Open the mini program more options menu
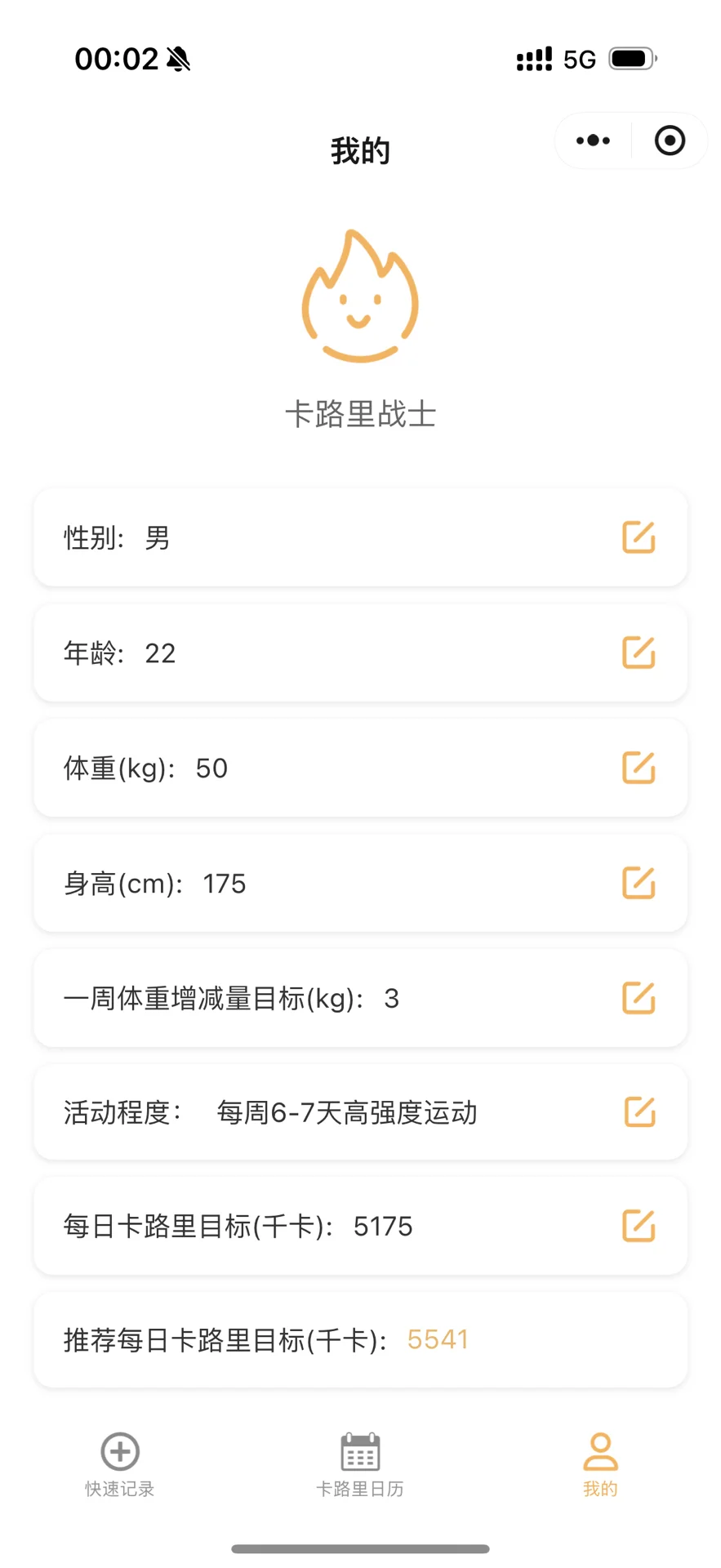Viewport: 721px width, 1568px height. pyautogui.click(x=593, y=140)
